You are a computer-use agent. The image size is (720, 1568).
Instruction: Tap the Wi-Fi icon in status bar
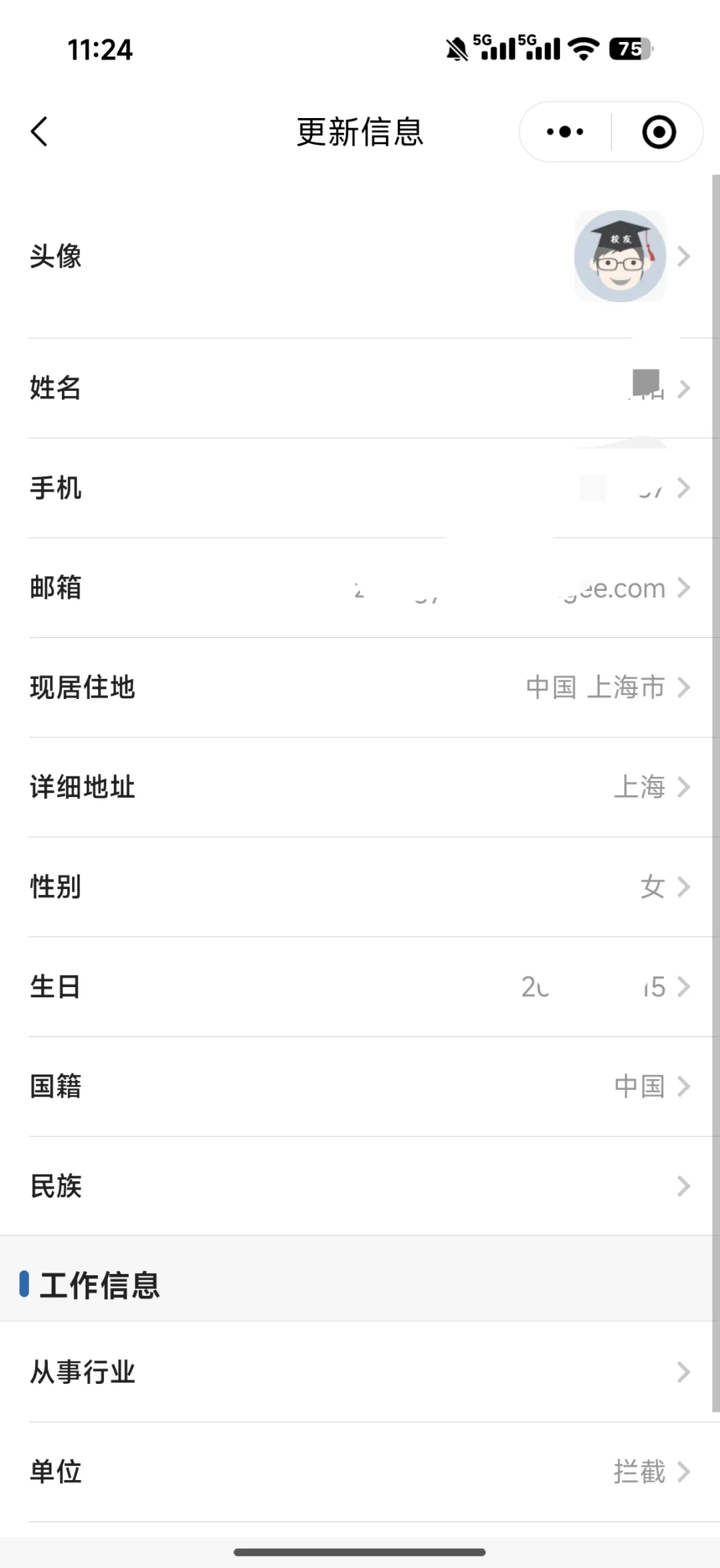tap(583, 49)
